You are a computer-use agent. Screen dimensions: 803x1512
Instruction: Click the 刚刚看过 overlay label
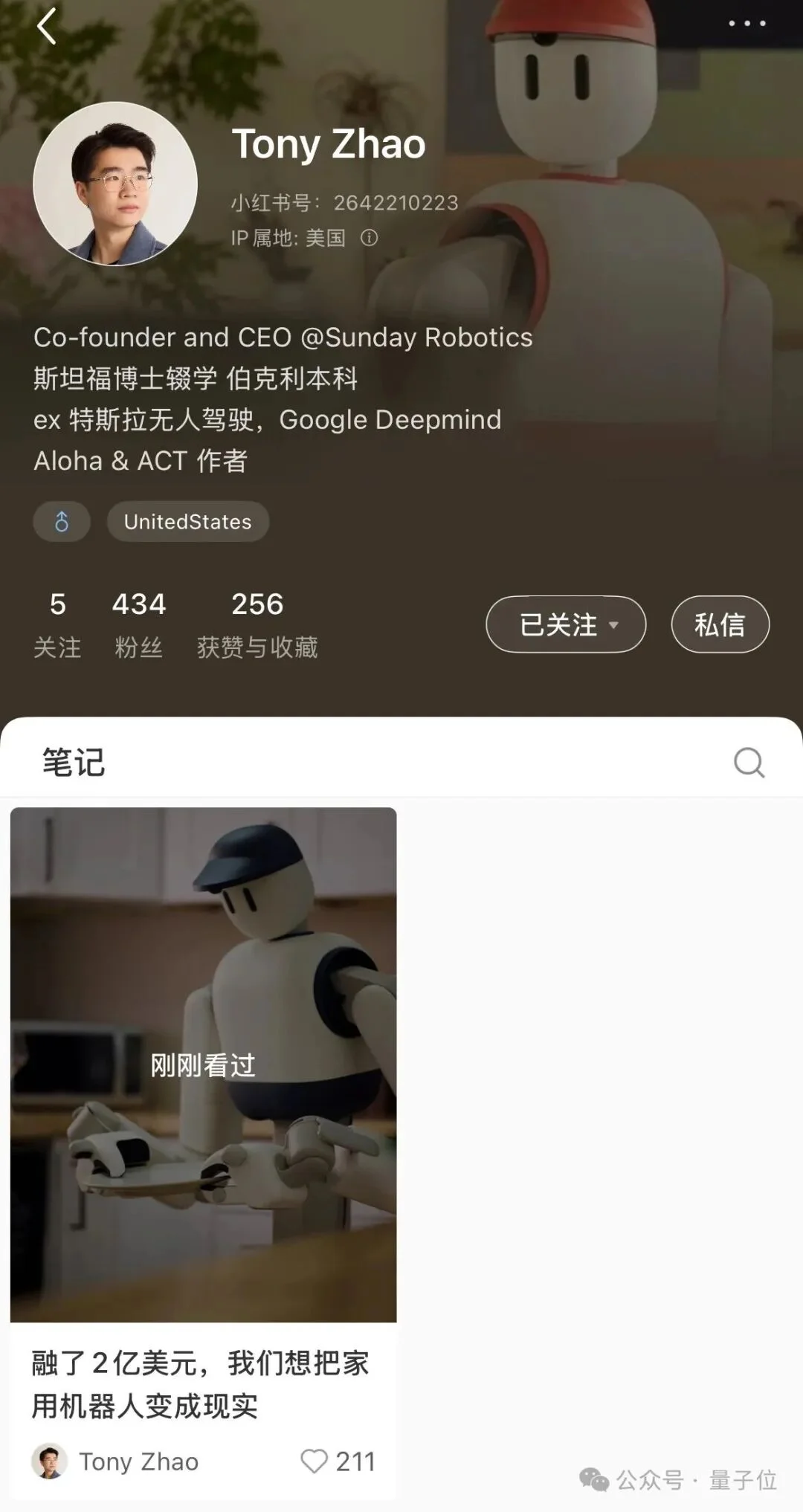coord(201,1066)
